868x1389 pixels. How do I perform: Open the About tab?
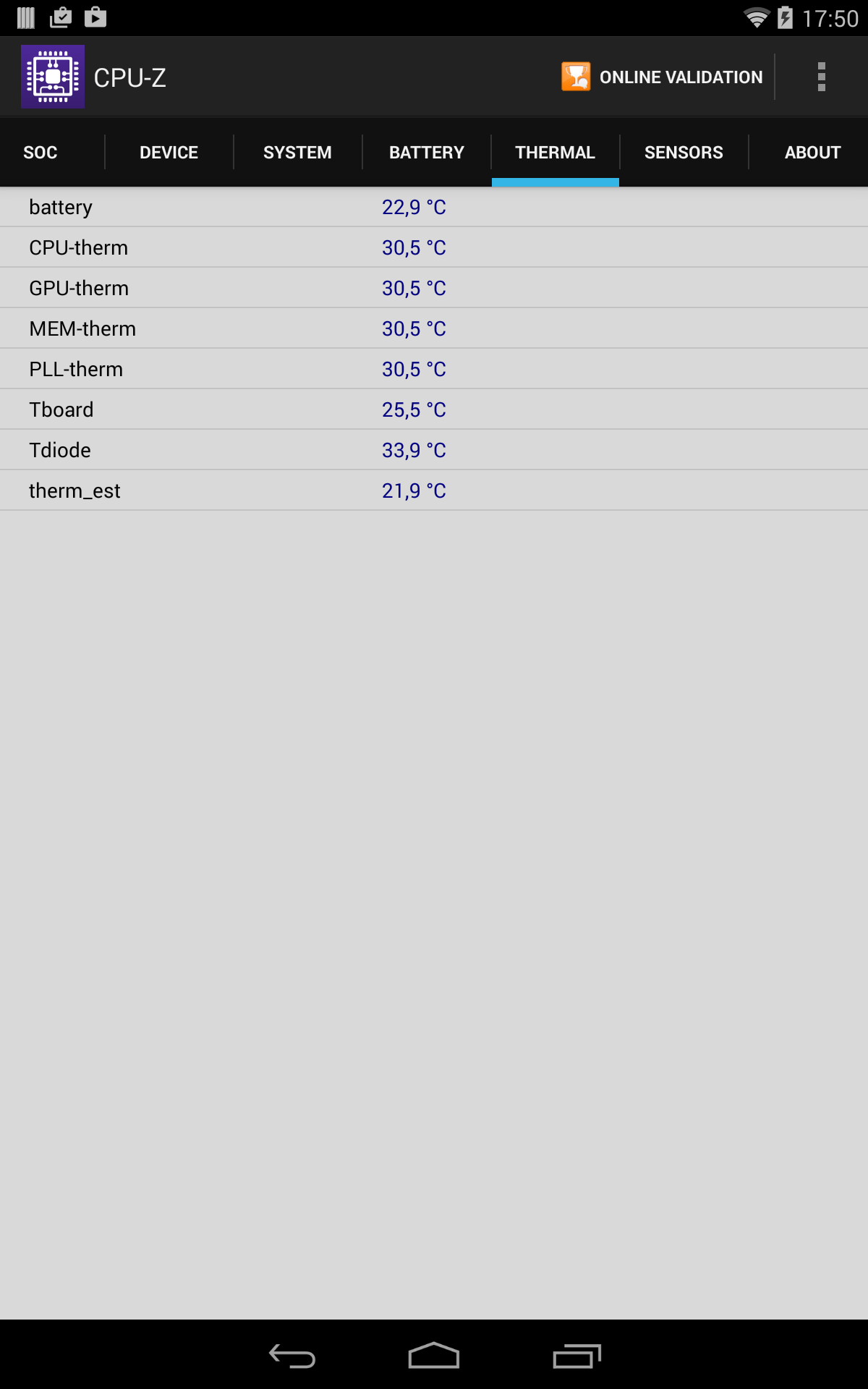[x=812, y=153]
